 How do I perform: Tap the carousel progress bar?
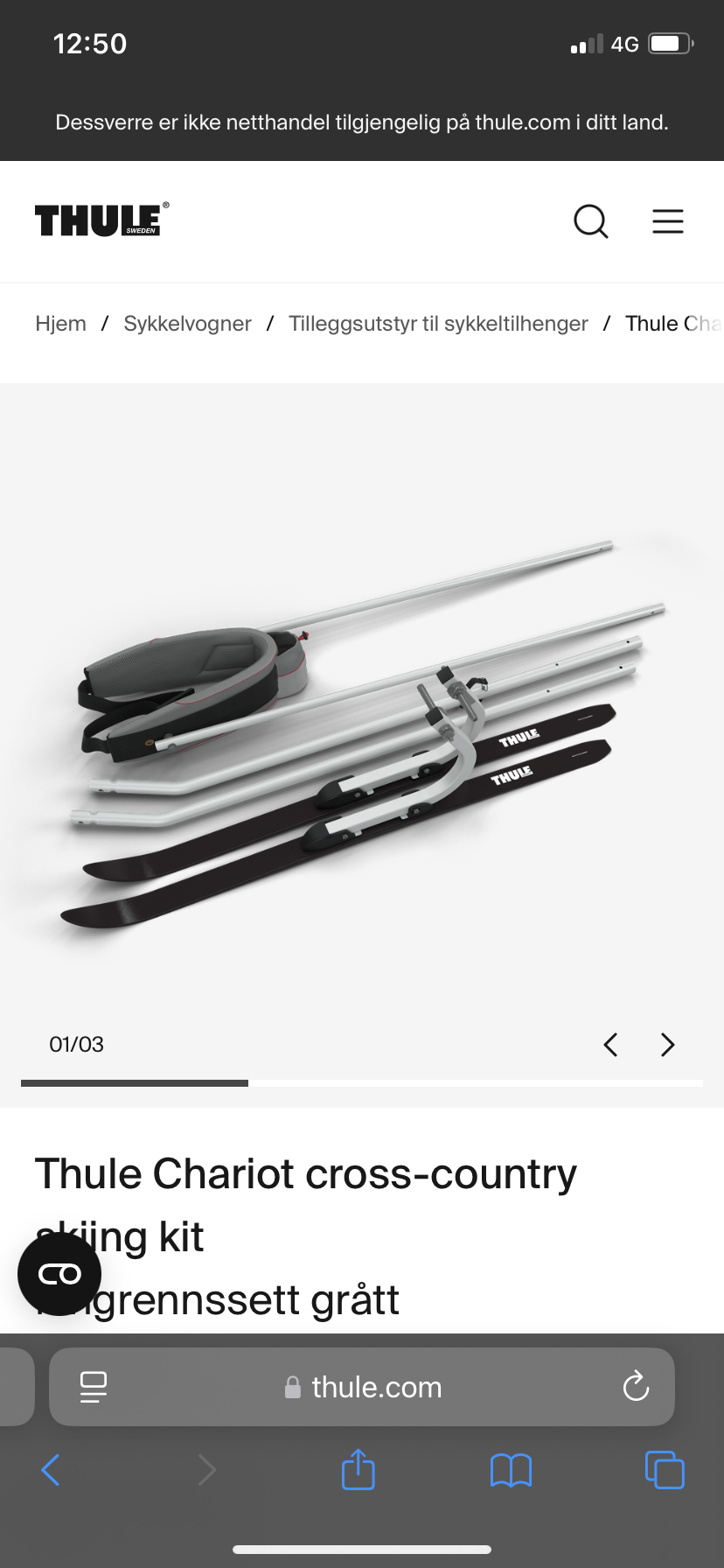coord(362,1083)
